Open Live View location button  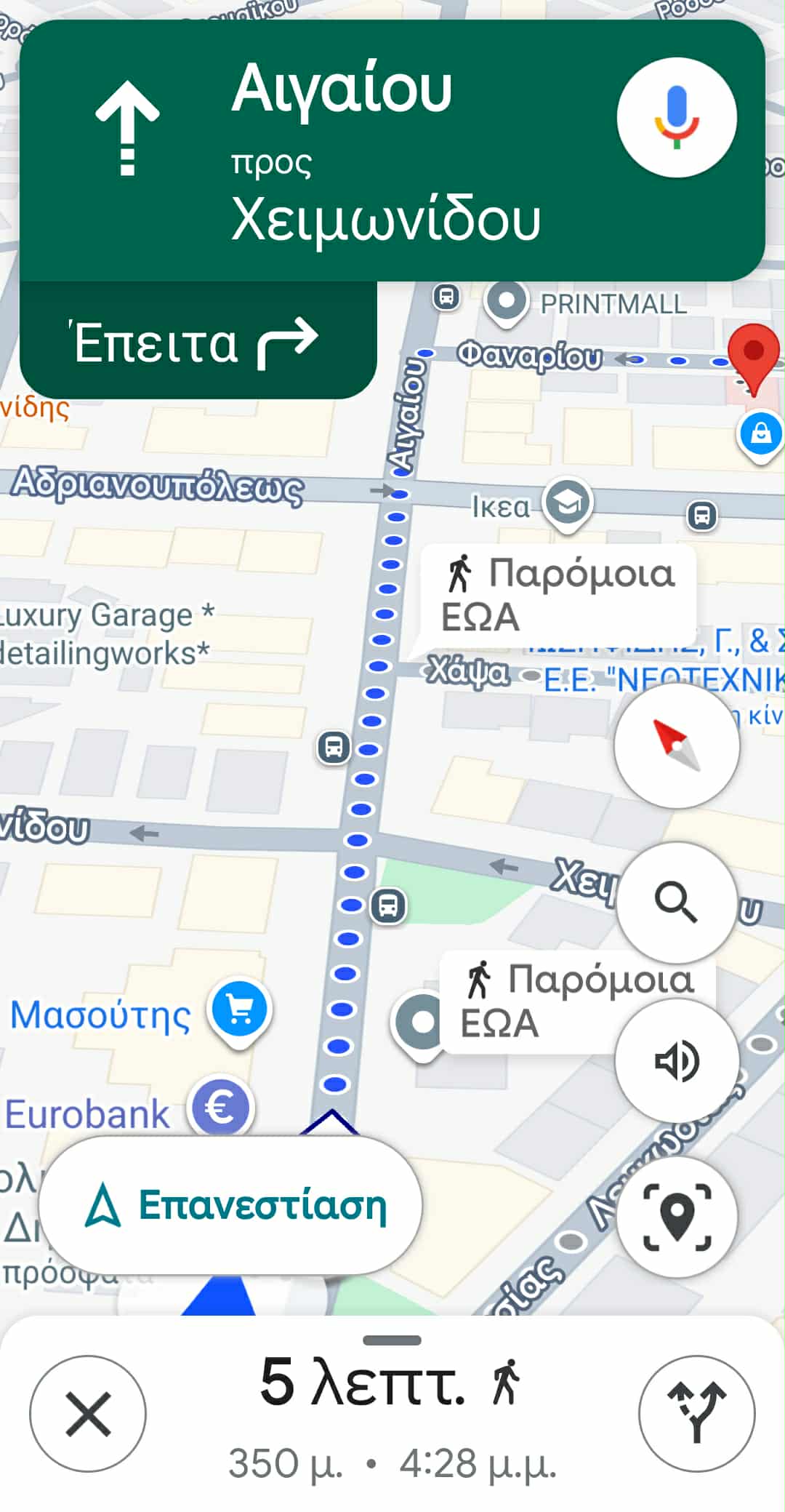click(676, 1217)
